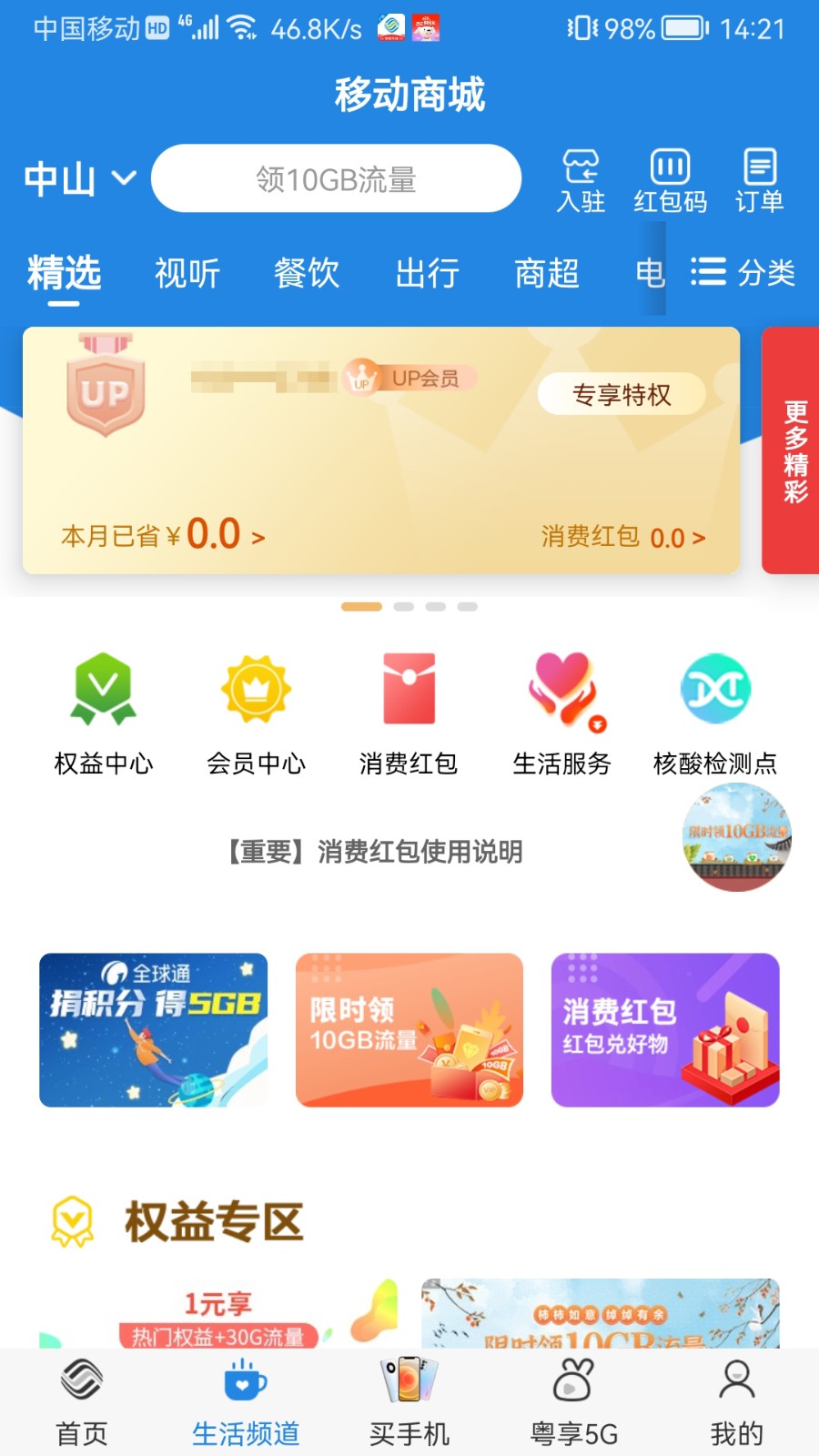
Task: Tap the 专享特权 button
Action: click(x=622, y=394)
